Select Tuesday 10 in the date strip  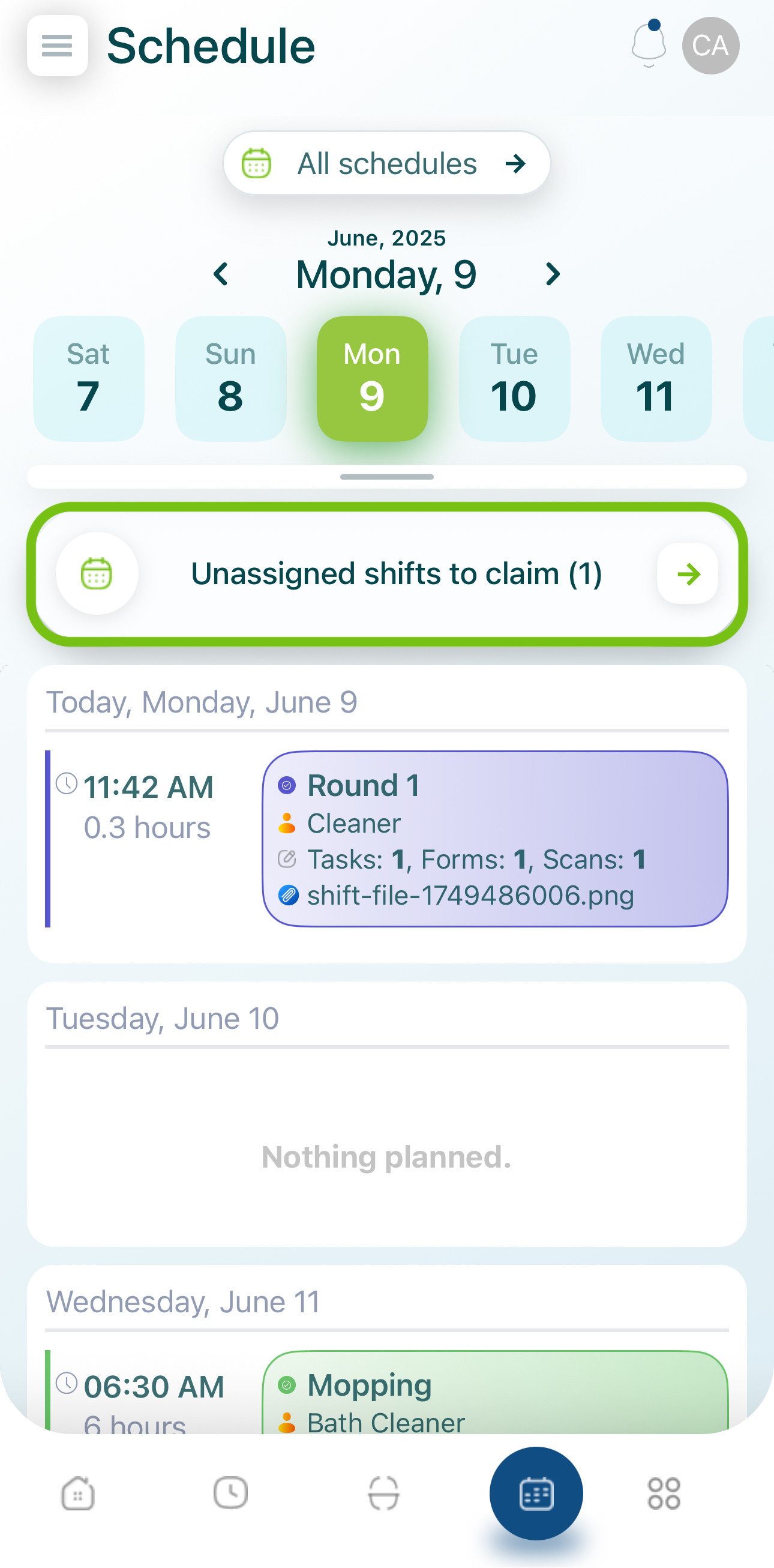[x=514, y=378]
